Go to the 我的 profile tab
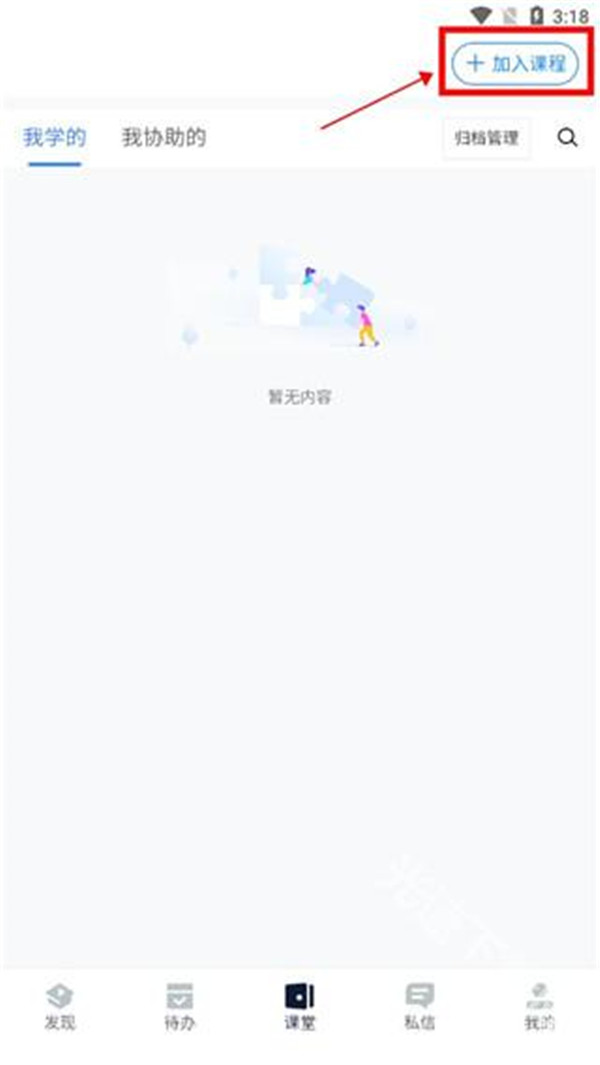The image size is (600, 1065). pos(540,1006)
